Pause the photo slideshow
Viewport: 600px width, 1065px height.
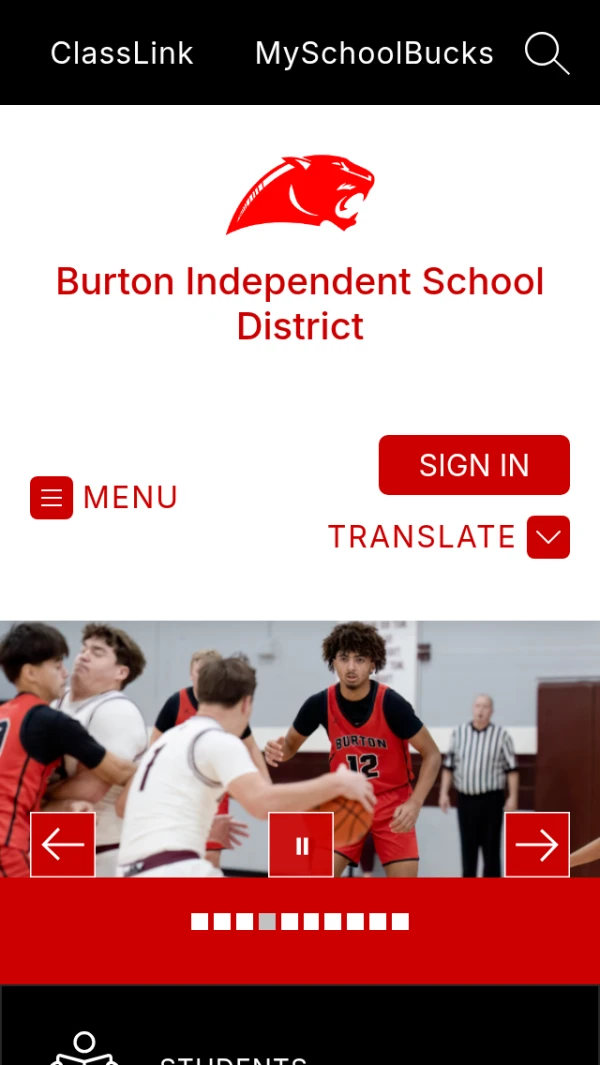301,845
